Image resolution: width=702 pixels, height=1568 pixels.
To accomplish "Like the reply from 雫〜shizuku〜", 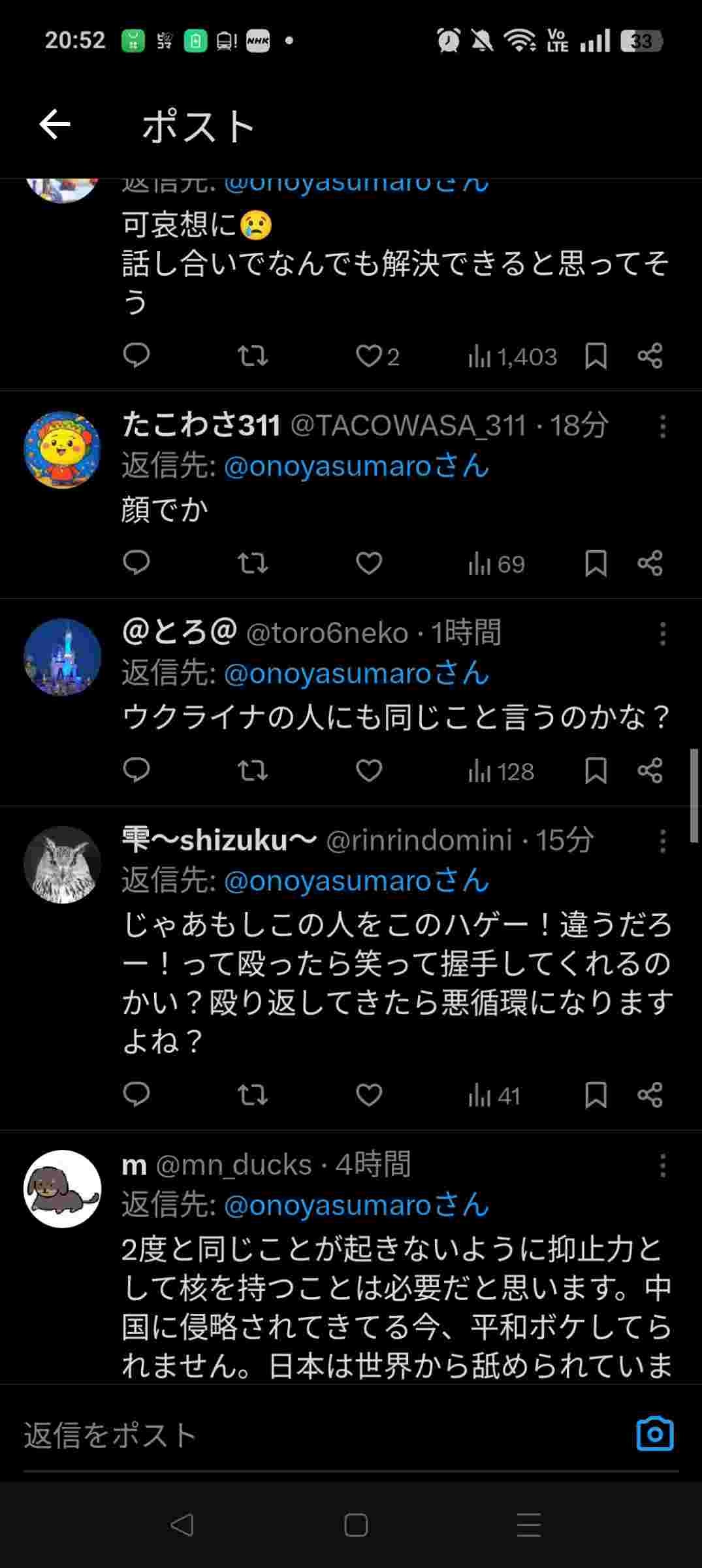I will coord(368,1095).
